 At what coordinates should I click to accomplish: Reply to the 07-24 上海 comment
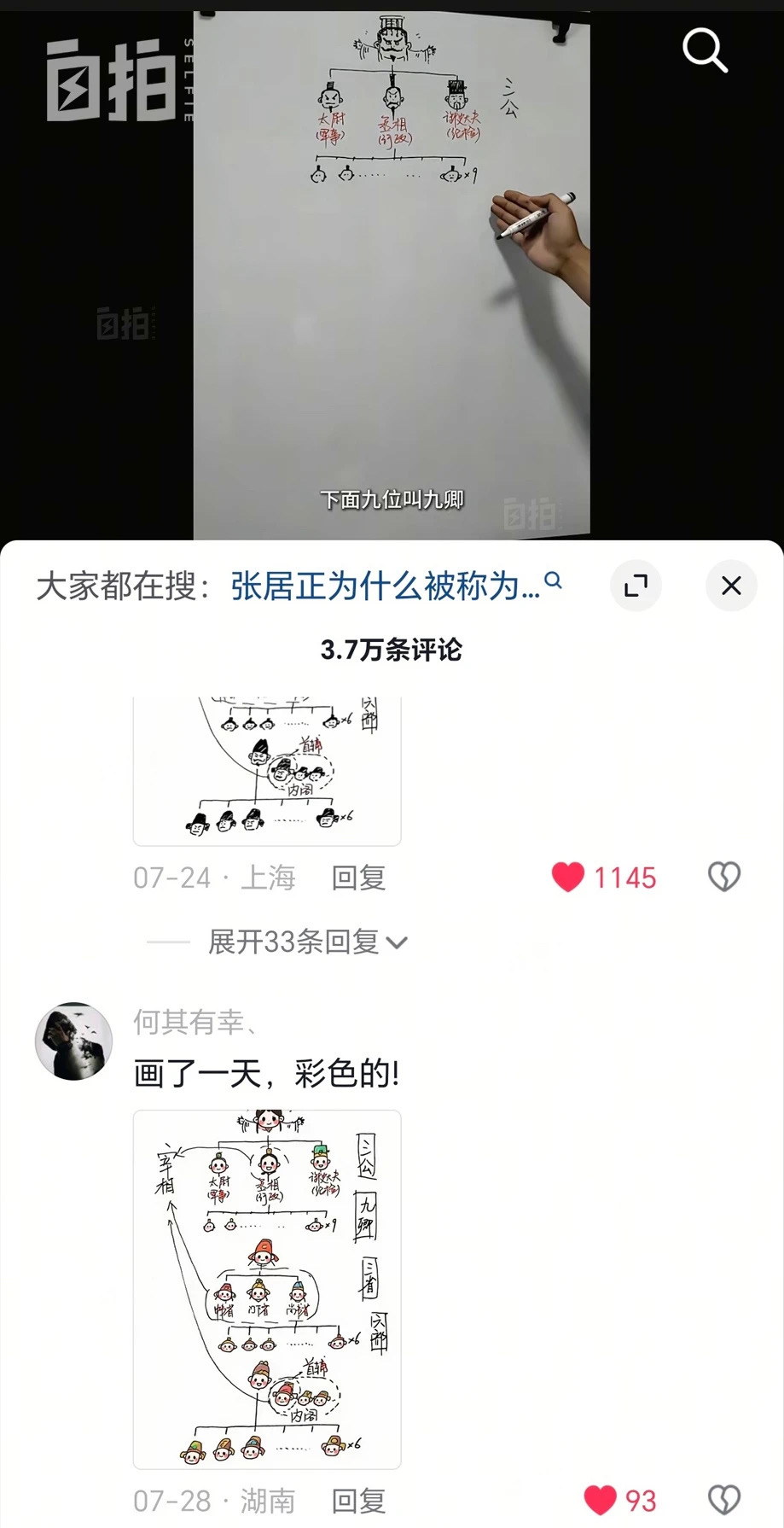(x=358, y=878)
